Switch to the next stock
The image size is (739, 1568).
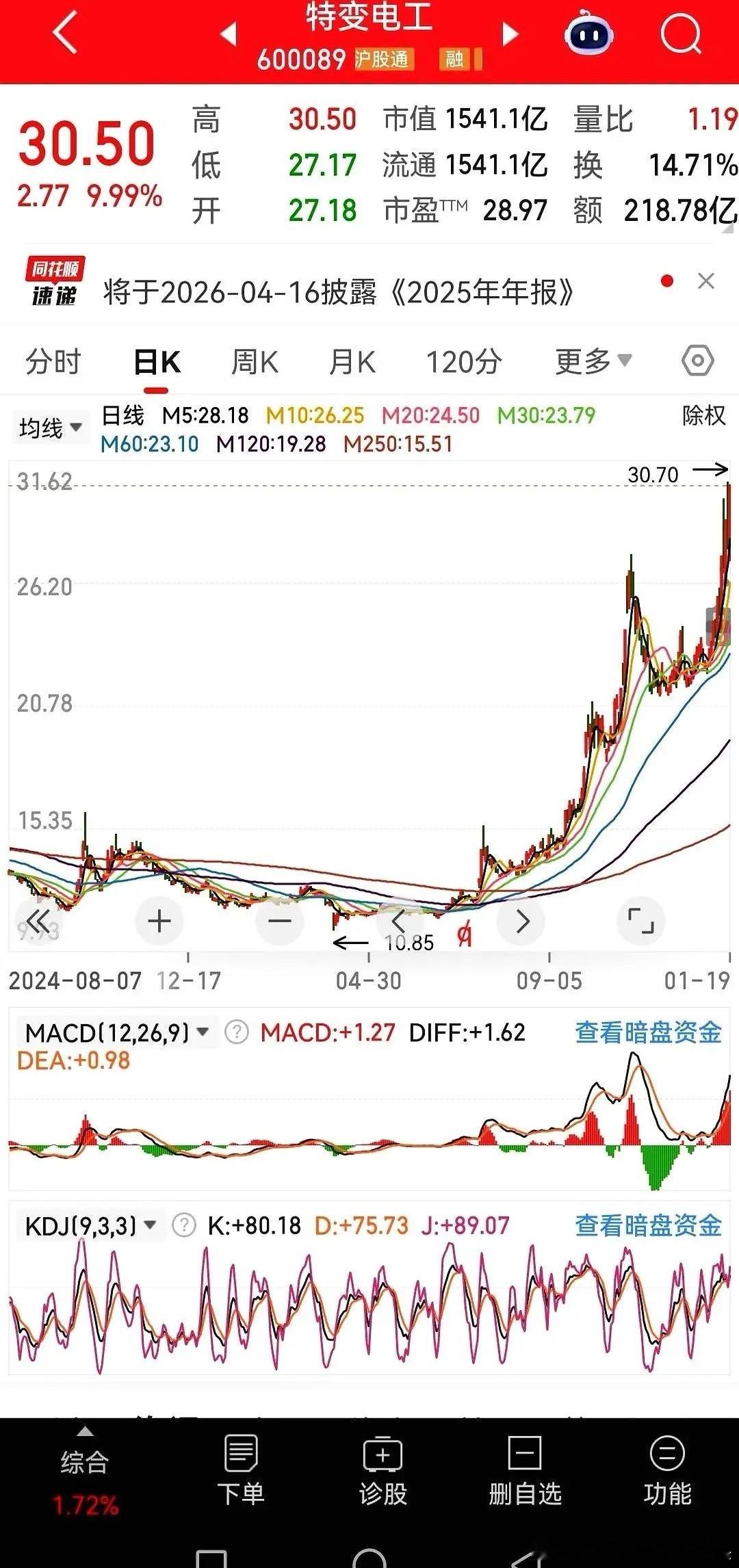click(510, 34)
